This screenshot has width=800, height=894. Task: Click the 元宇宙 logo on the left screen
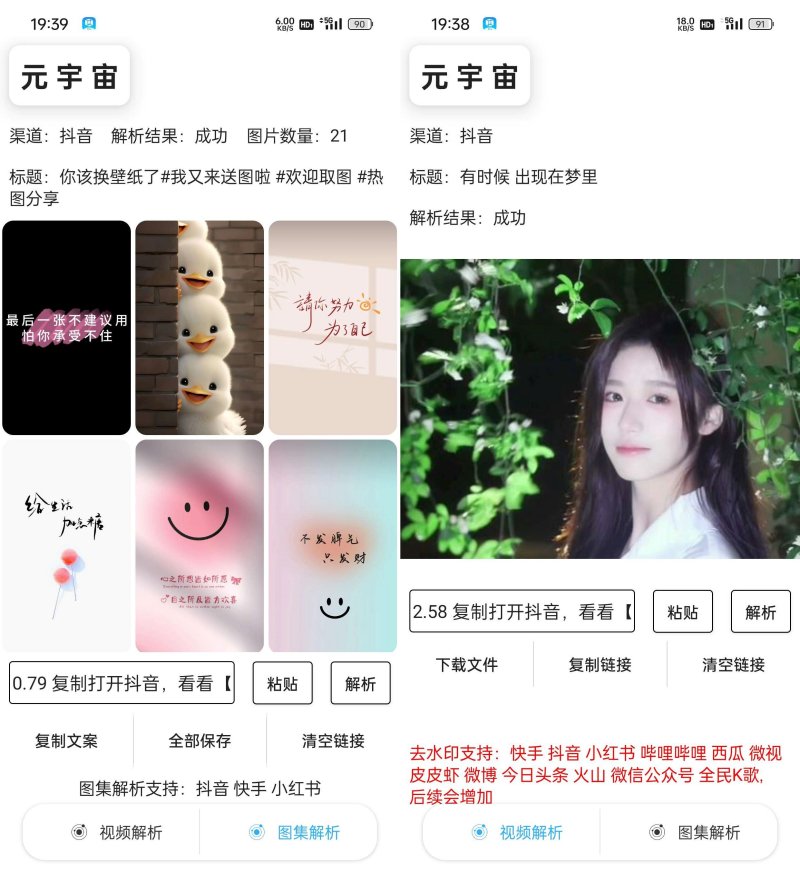click(x=68, y=77)
